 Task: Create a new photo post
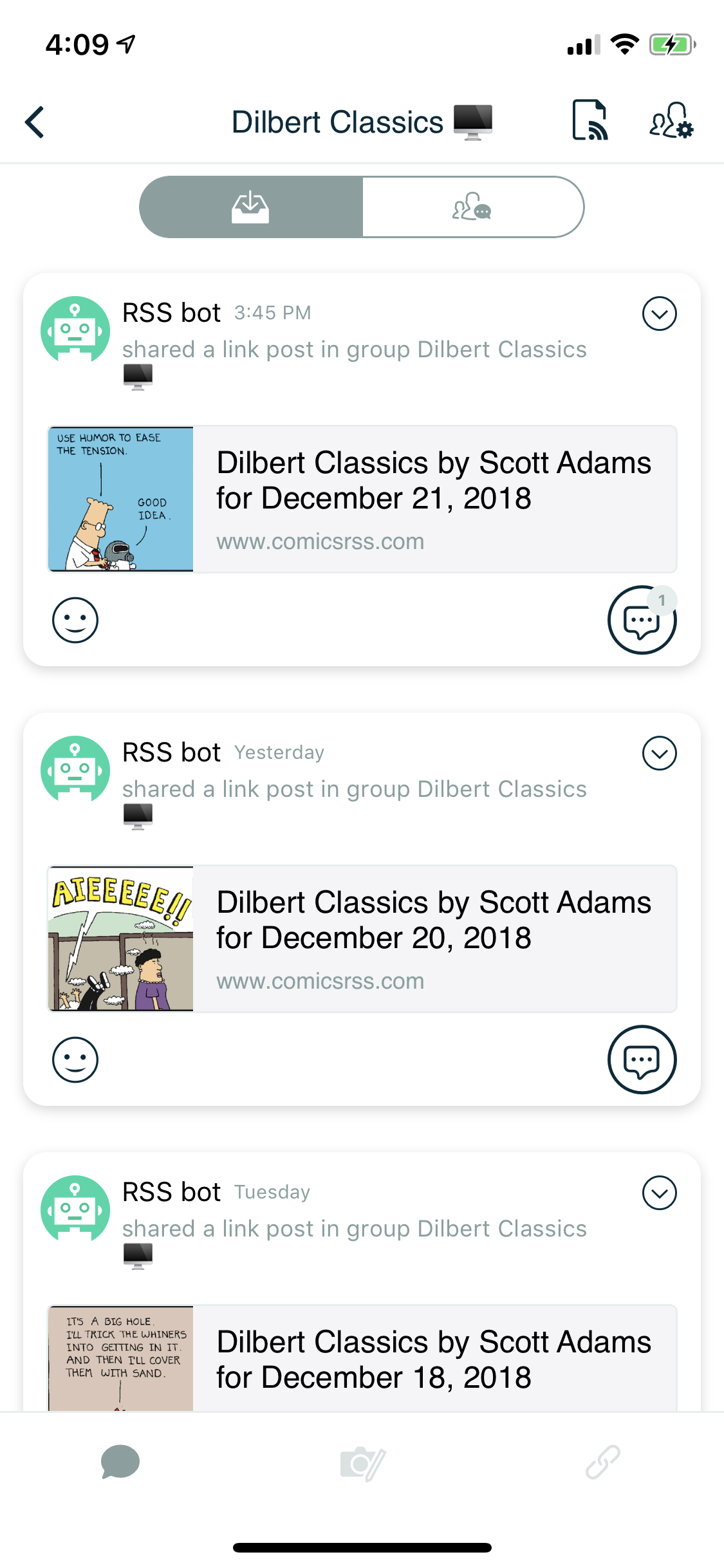point(362,1464)
